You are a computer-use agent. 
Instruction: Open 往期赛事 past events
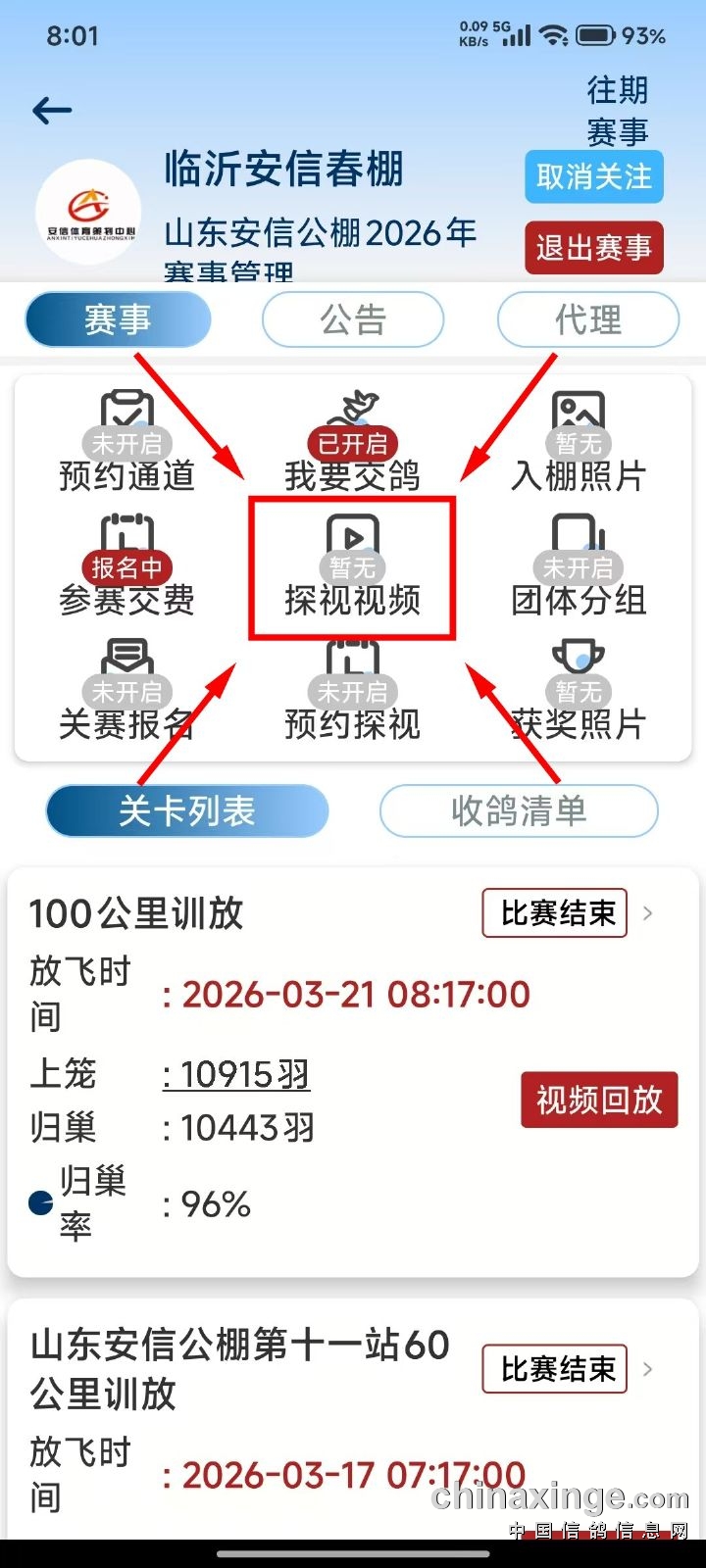617,110
